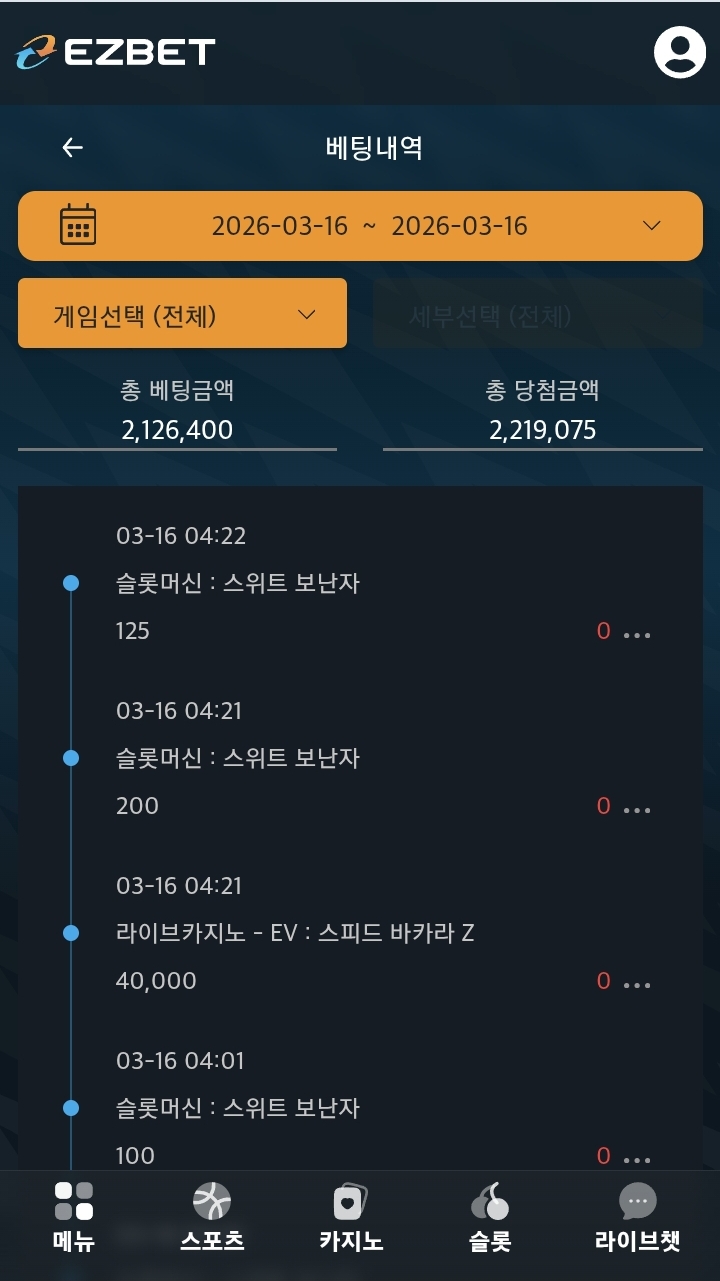Open the date range picker 2026-03-16

[360, 226]
